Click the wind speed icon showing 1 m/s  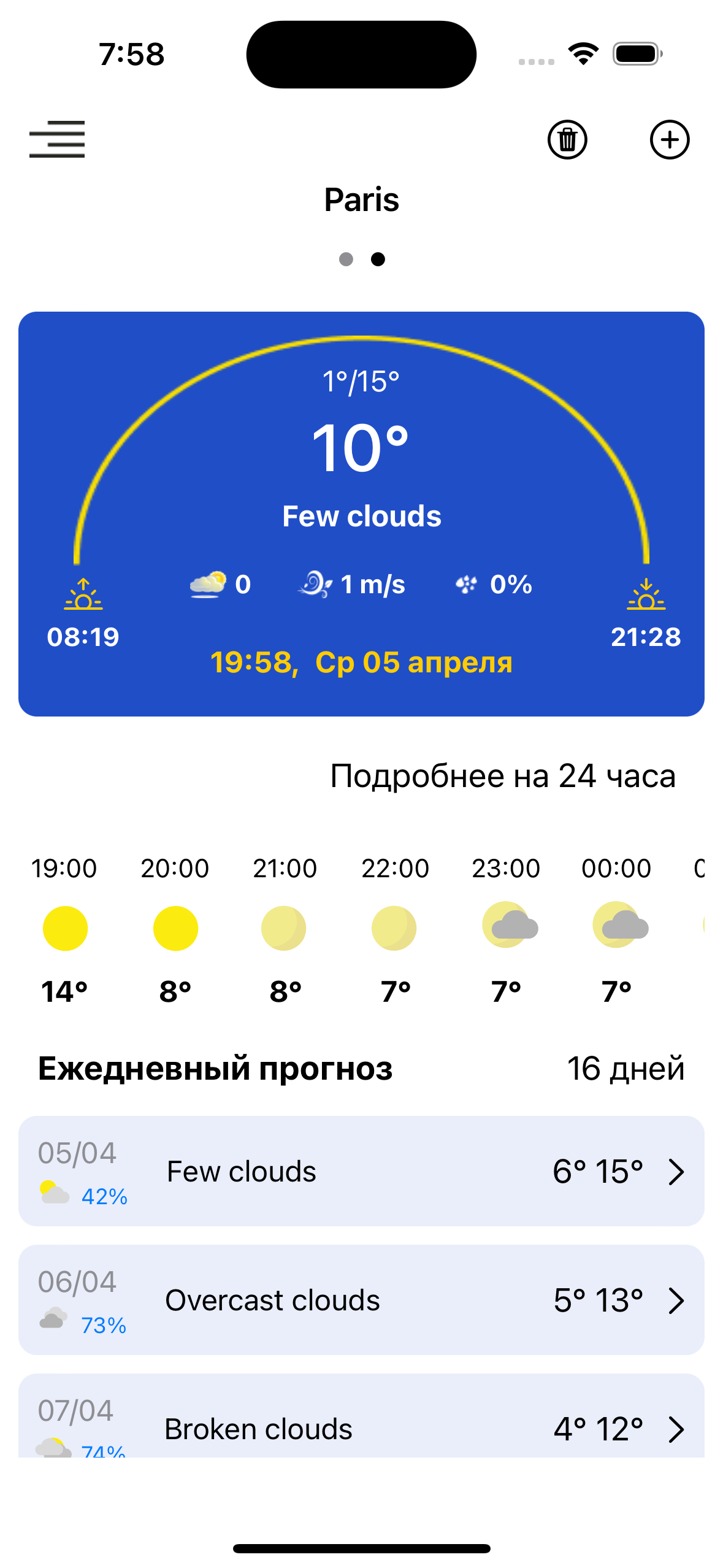click(315, 585)
